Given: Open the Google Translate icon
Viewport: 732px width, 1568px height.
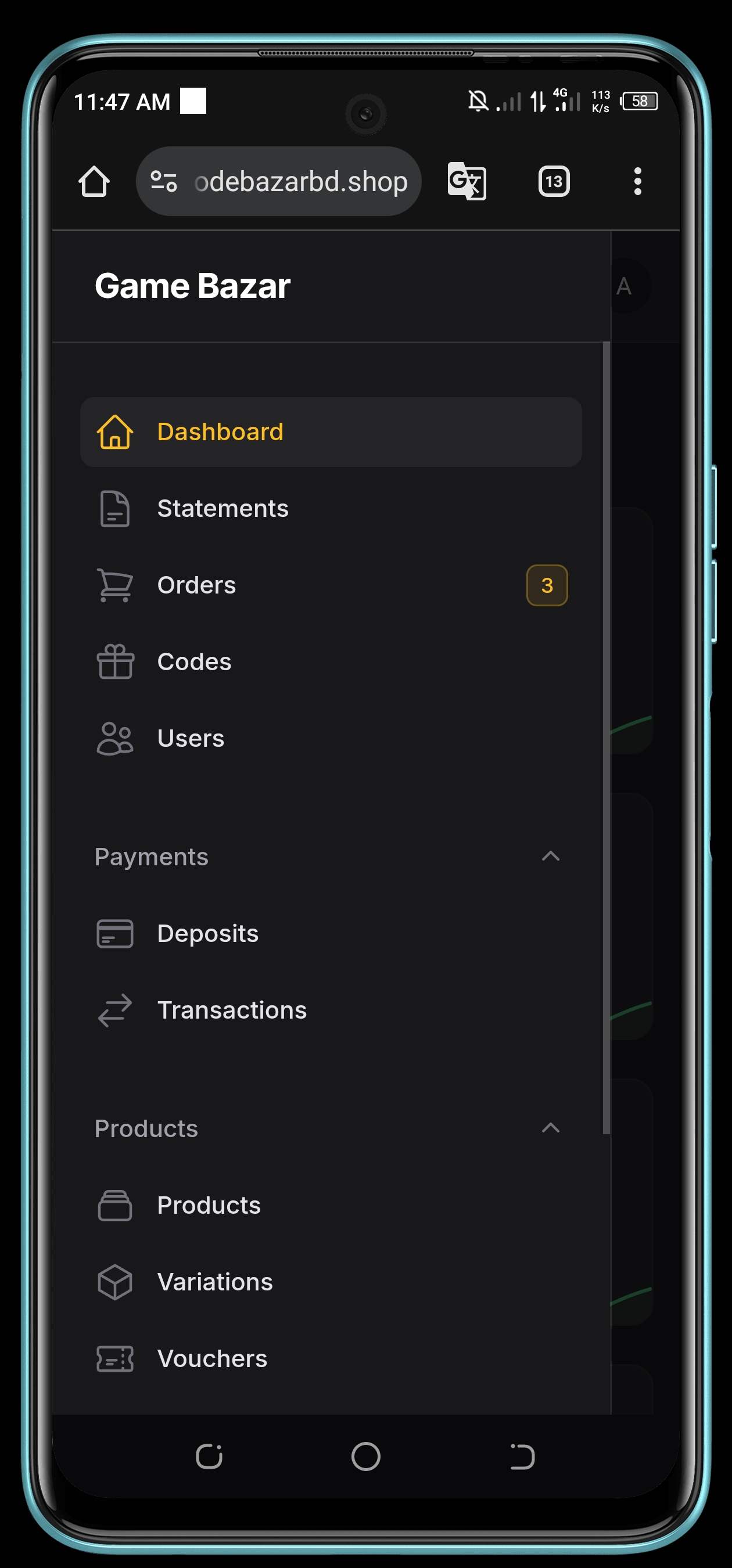Looking at the screenshot, I should 467,181.
